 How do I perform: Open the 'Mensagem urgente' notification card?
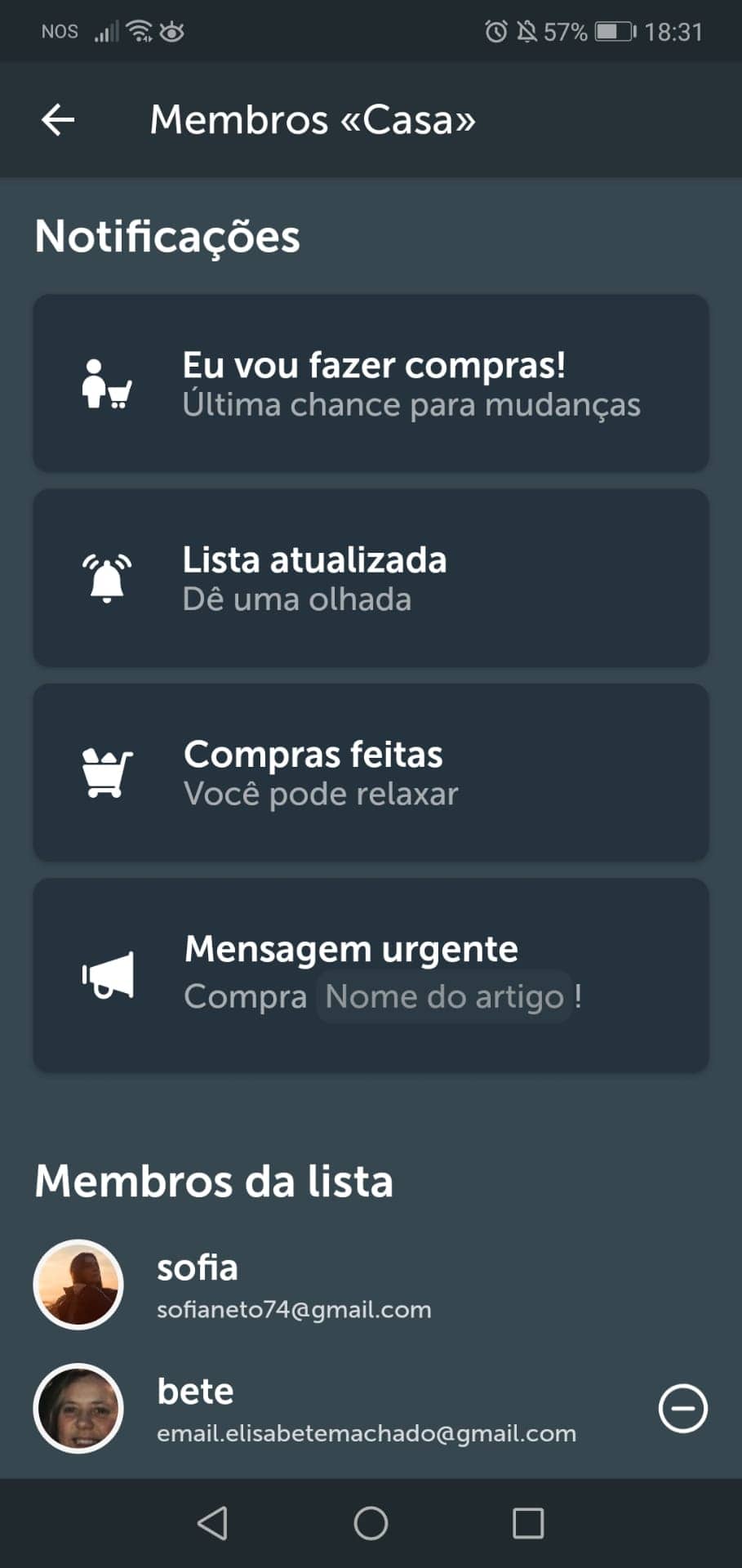click(x=371, y=975)
